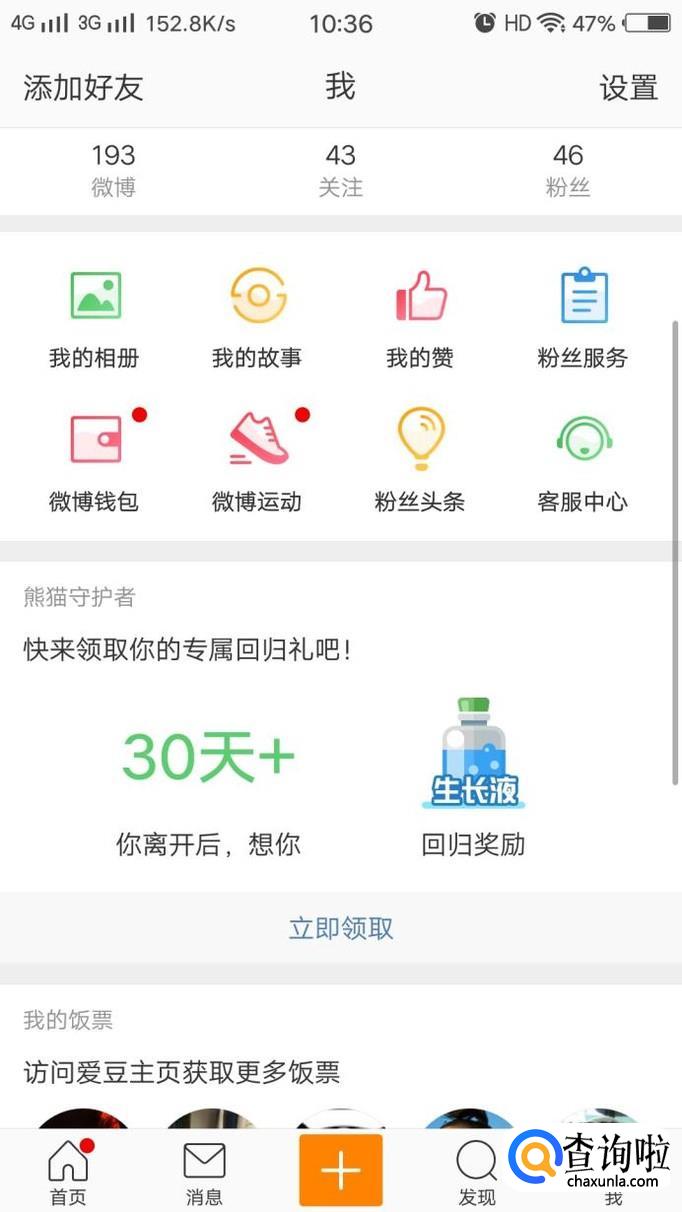Switch to the 消息 messages tab
This screenshot has height=1212, width=682.
(x=204, y=1171)
